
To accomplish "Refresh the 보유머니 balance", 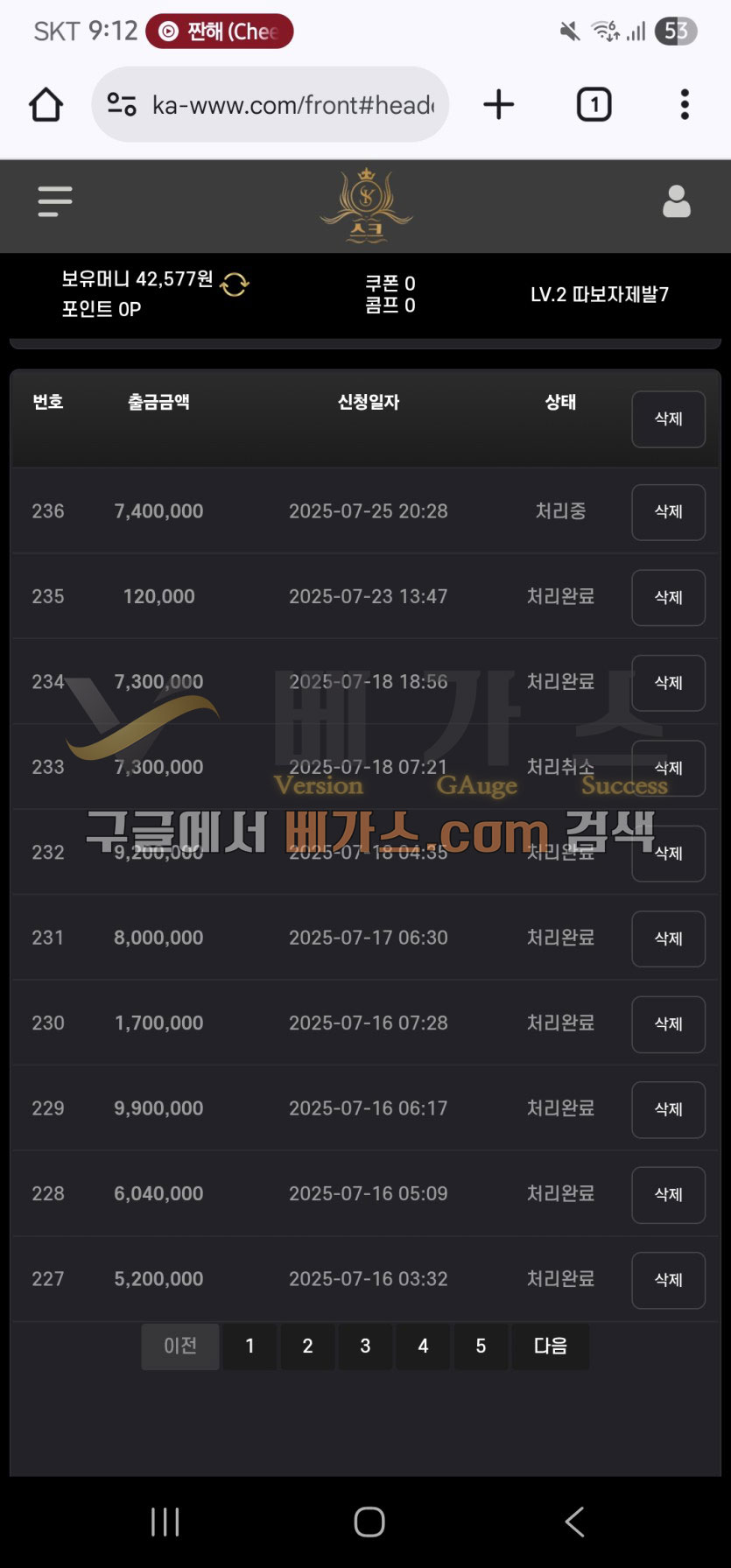I will click(235, 285).
